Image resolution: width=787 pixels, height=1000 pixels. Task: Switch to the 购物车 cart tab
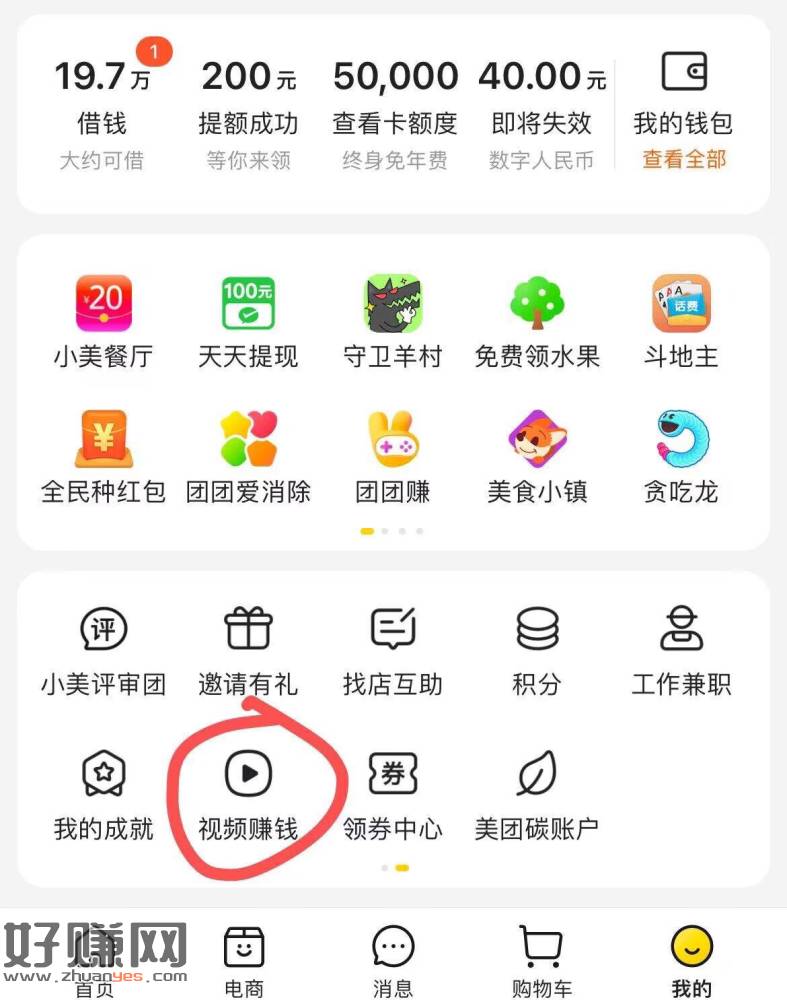pyautogui.click(x=541, y=960)
